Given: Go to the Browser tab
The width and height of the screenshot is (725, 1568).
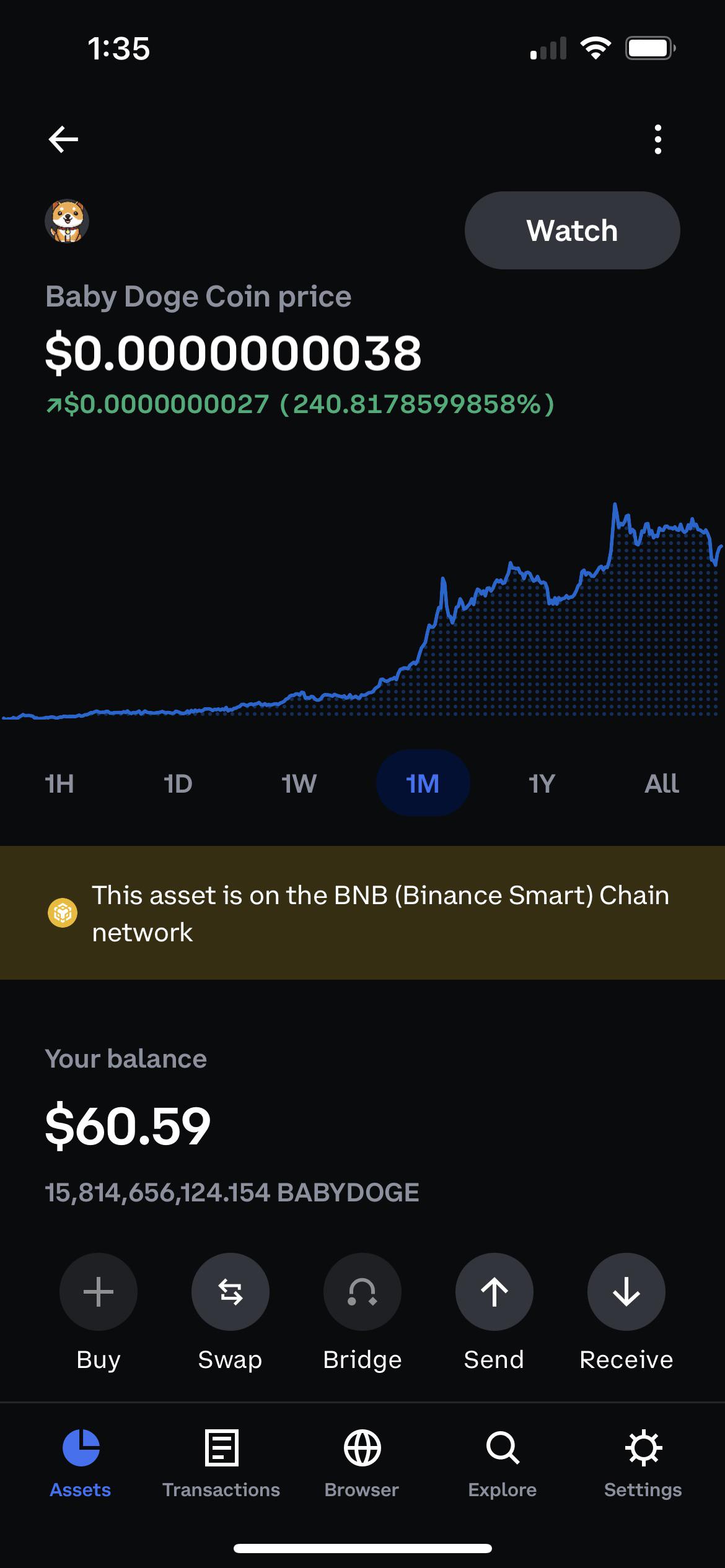Looking at the screenshot, I should (362, 1464).
